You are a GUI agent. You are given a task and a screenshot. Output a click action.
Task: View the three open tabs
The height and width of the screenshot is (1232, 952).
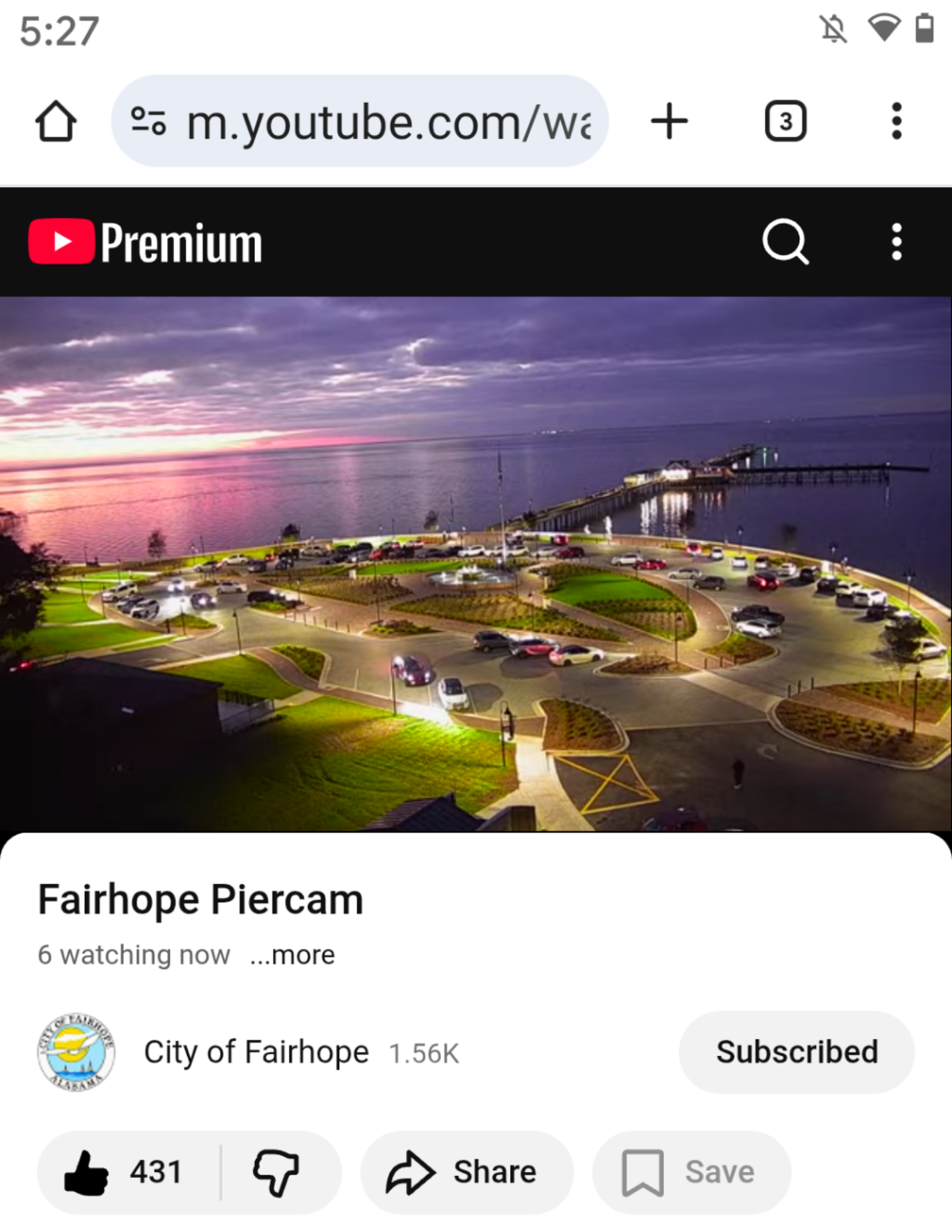(x=785, y=122)
